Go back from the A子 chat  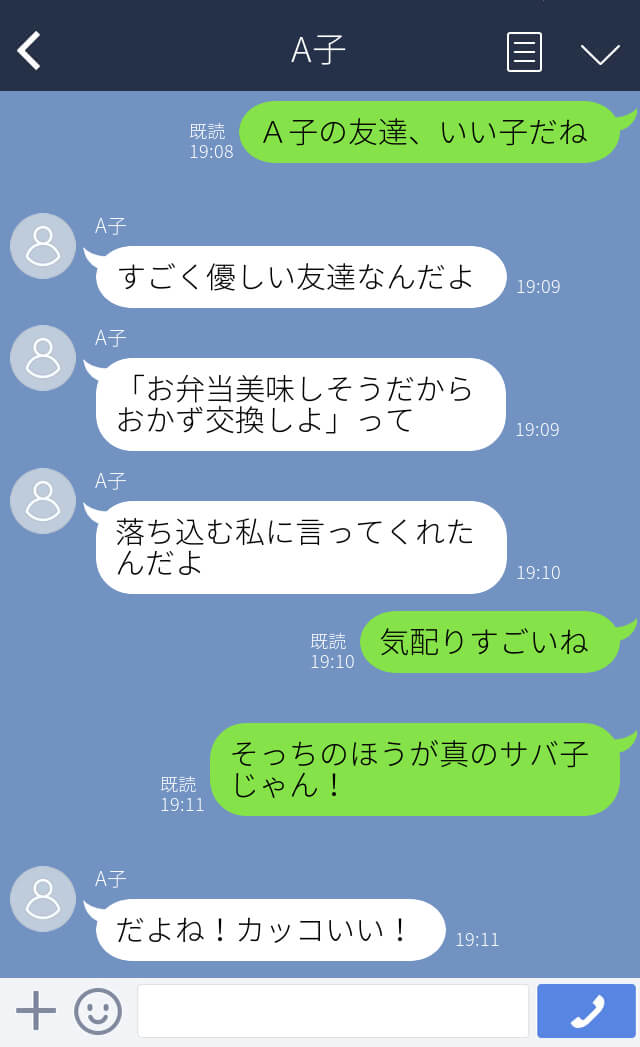point(29,51)
